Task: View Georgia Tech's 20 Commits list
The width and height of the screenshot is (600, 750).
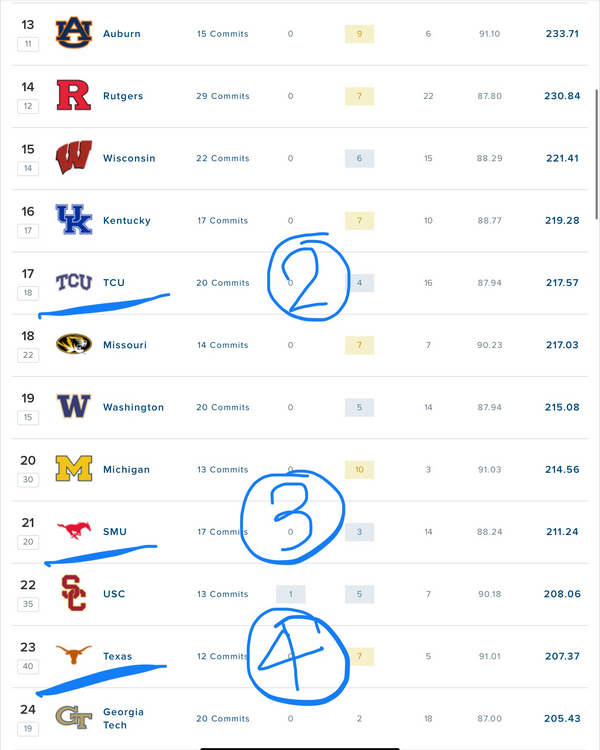Action: tap(222, 718)
